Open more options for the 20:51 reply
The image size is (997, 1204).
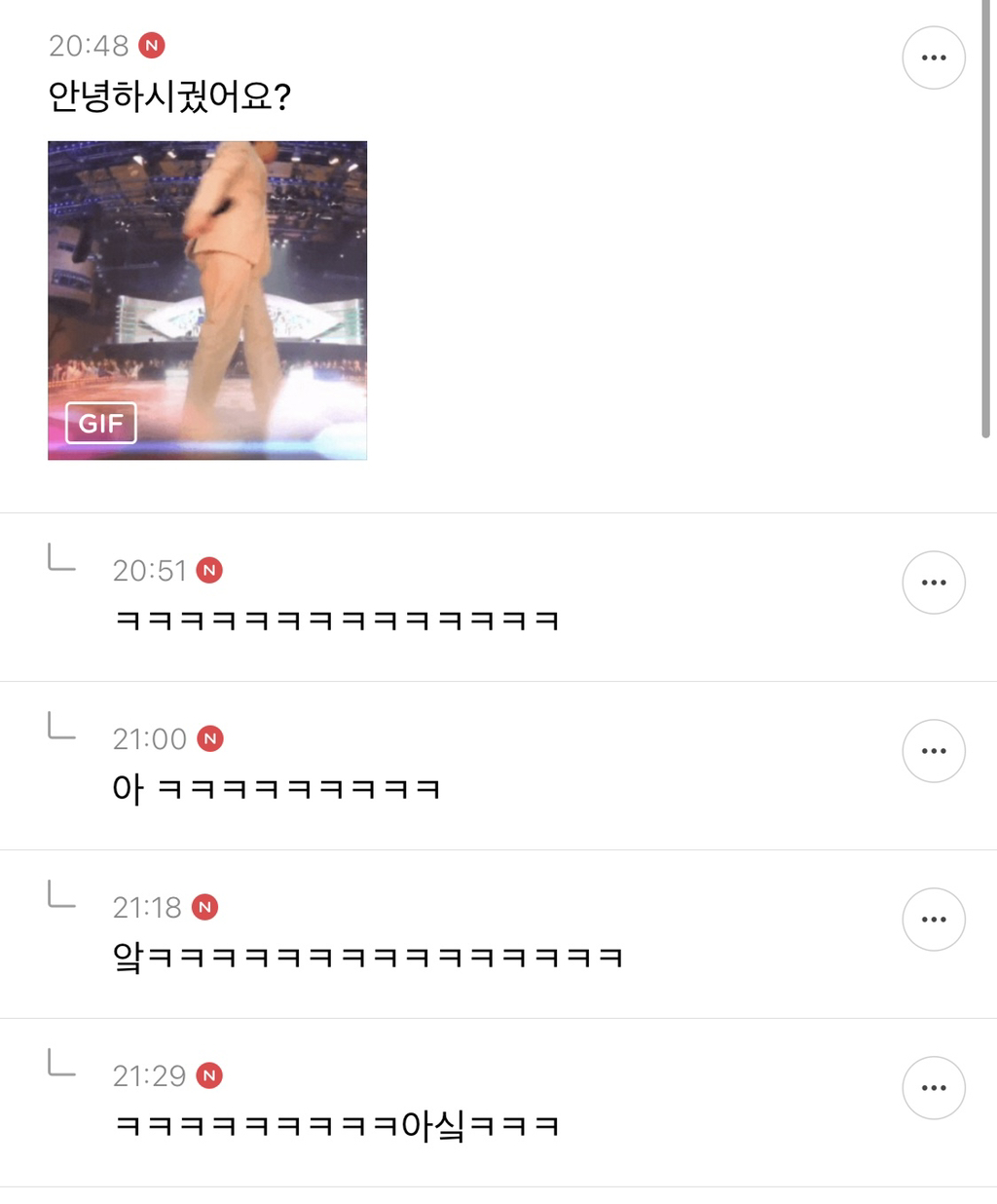tap(933, 583)
